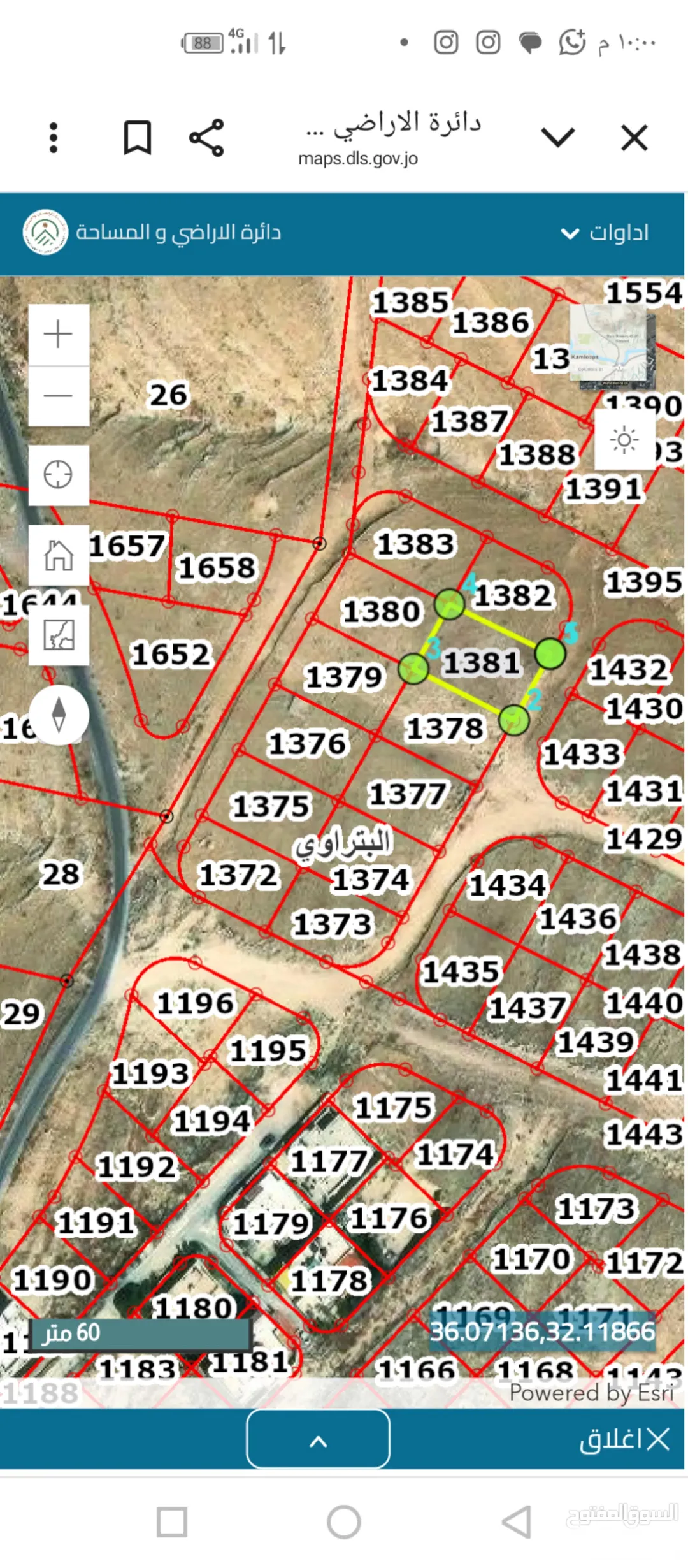The width and height of the screenshot is (688, 1568).
Task: Locate my current position
Action: [59, 475]
